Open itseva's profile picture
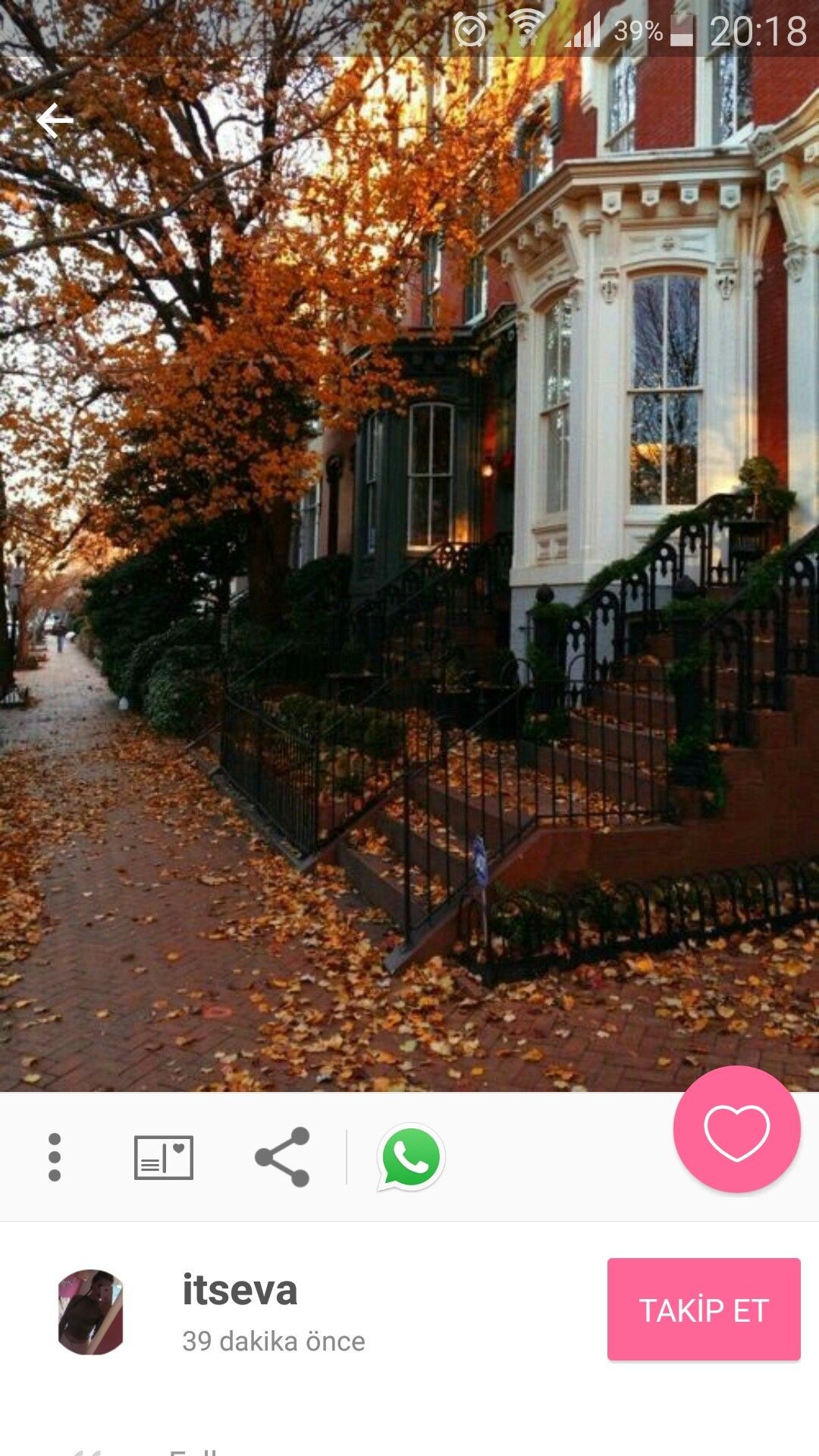 click(x=91, y=1312)
